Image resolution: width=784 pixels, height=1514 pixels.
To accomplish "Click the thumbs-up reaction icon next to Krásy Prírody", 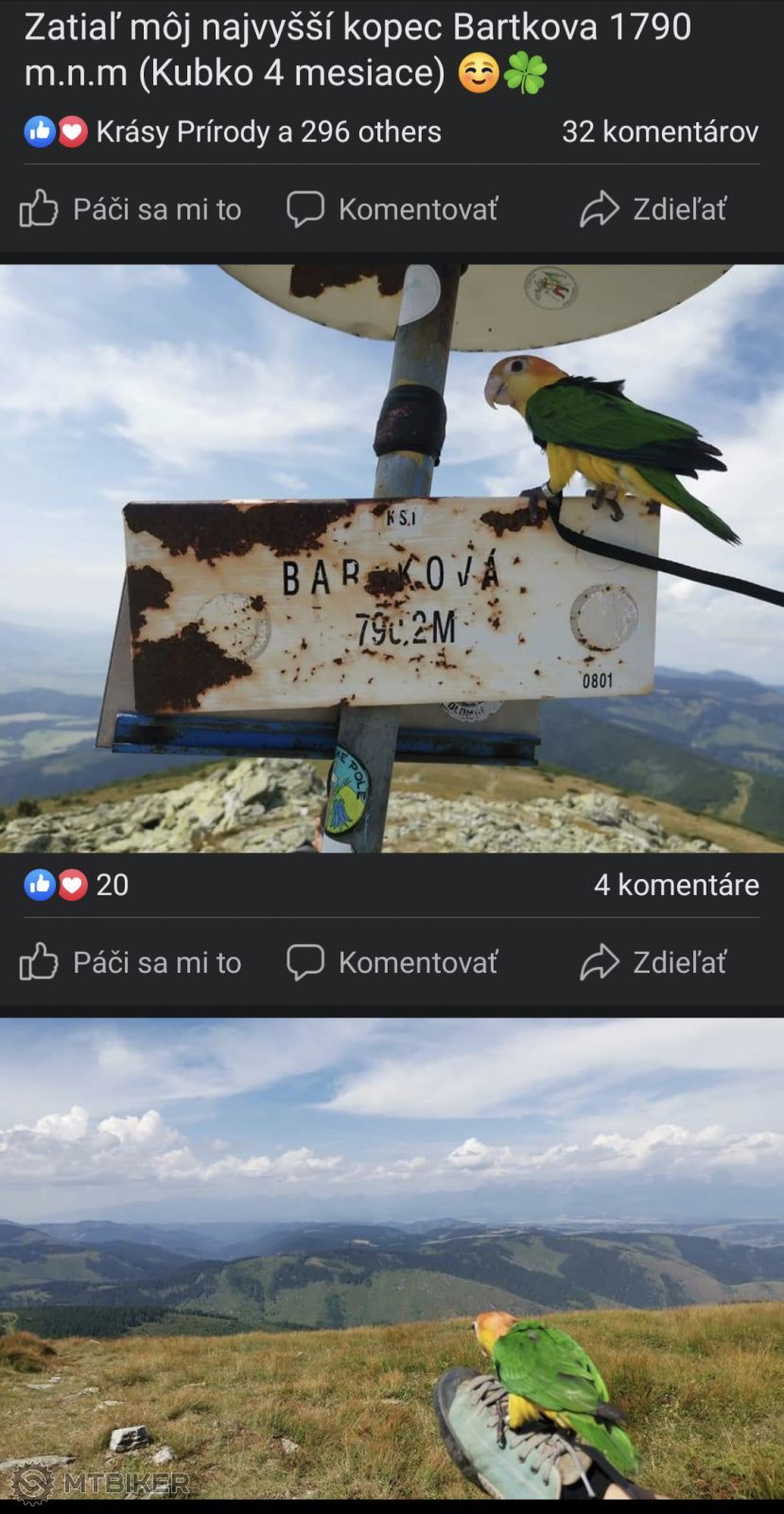I will [x=39, y=132].
